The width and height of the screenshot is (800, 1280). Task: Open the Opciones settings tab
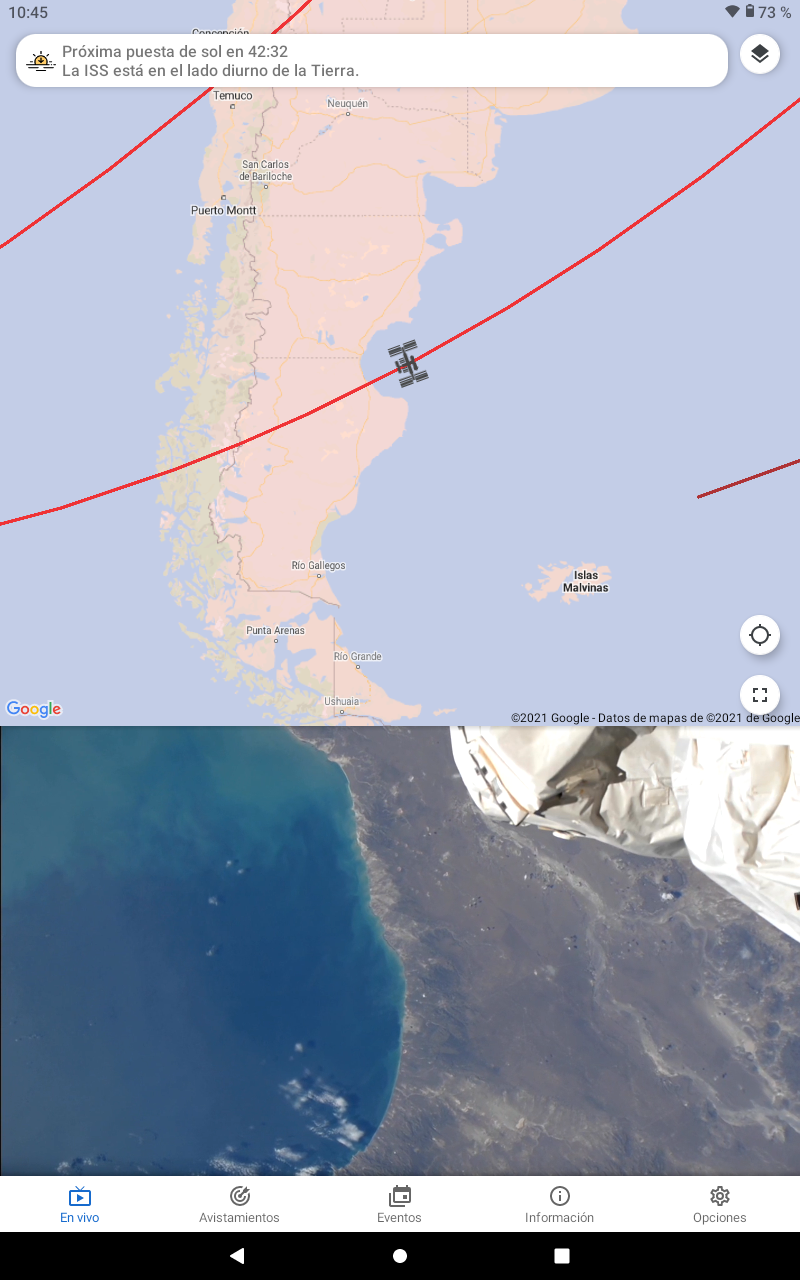719,1204
